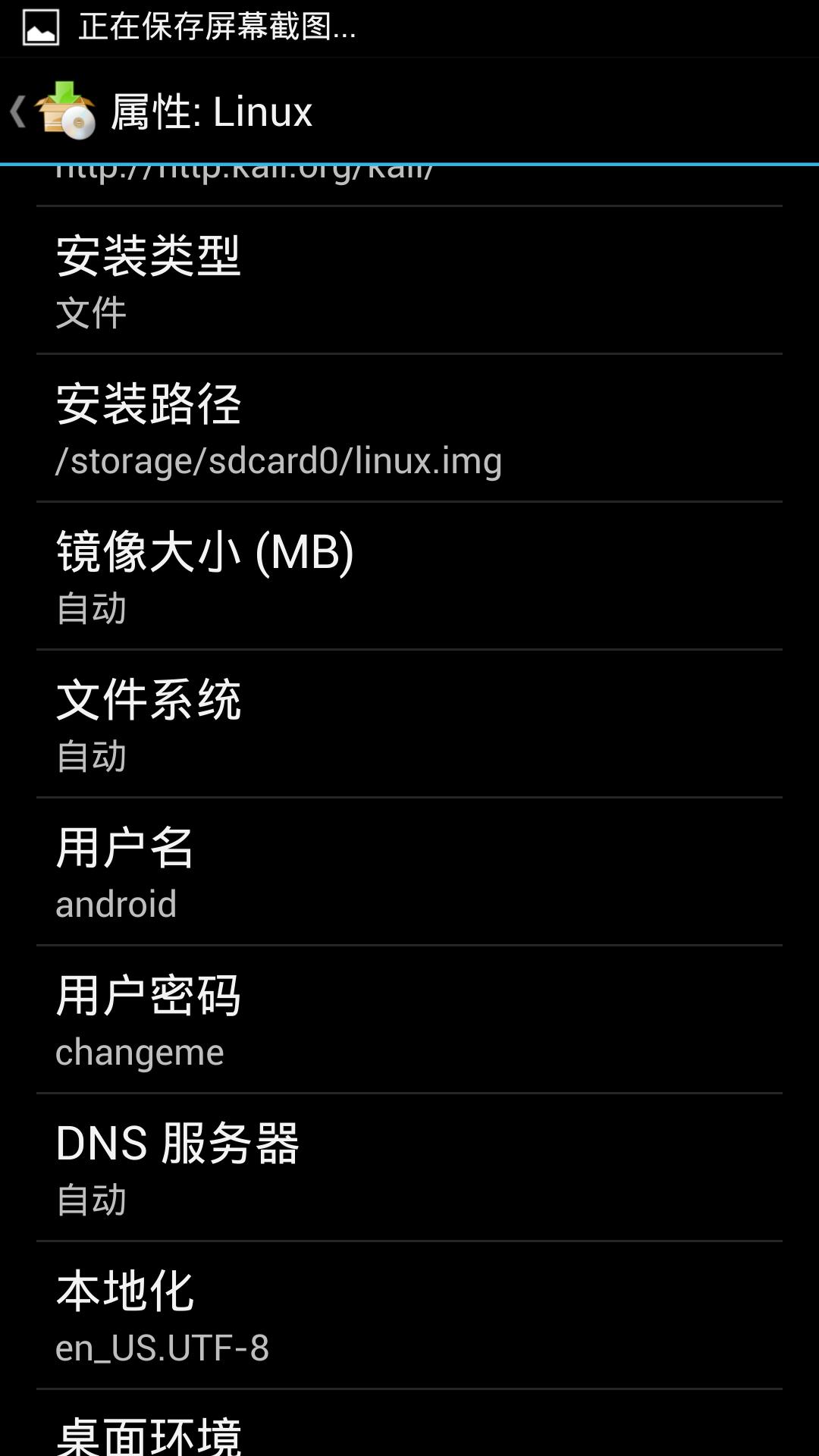
Task: Tap the back chevron beside the app icon
Action: 17,111
